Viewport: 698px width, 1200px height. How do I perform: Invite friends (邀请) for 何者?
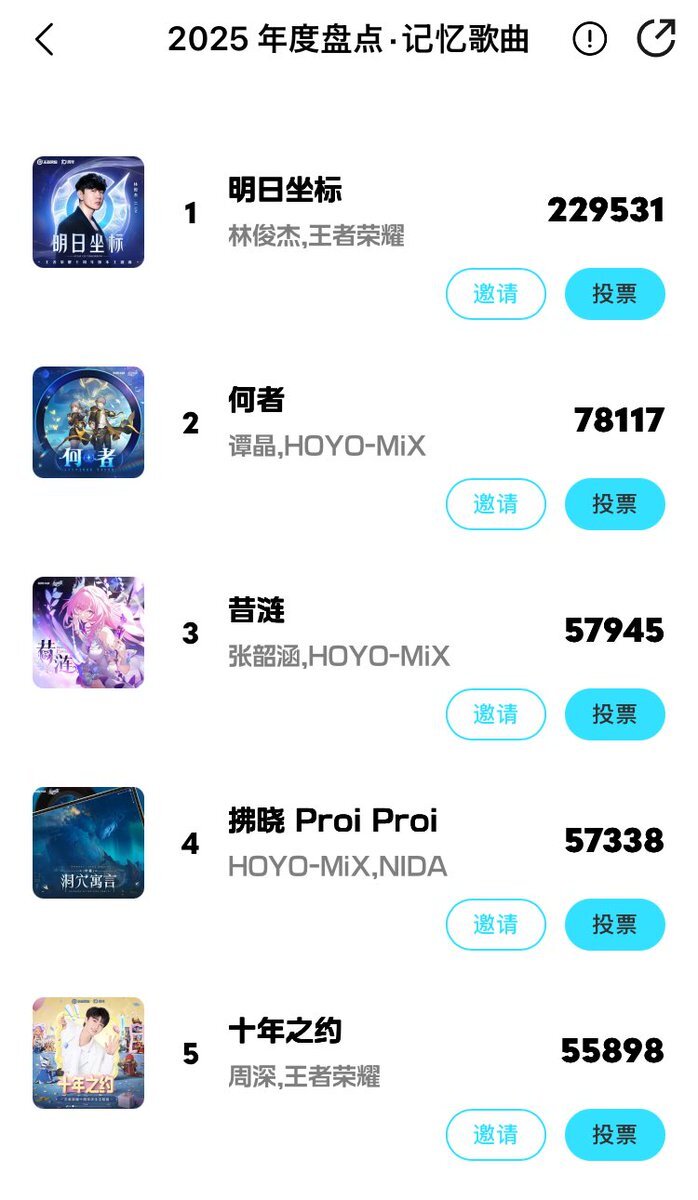[x=496, y=504]
